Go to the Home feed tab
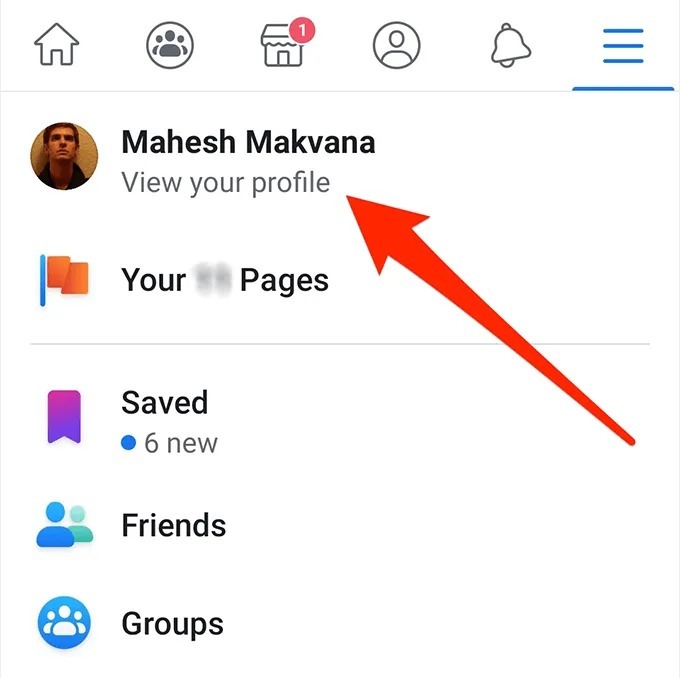The width and height of the screenshot is (680, 678). coord(58,45)
